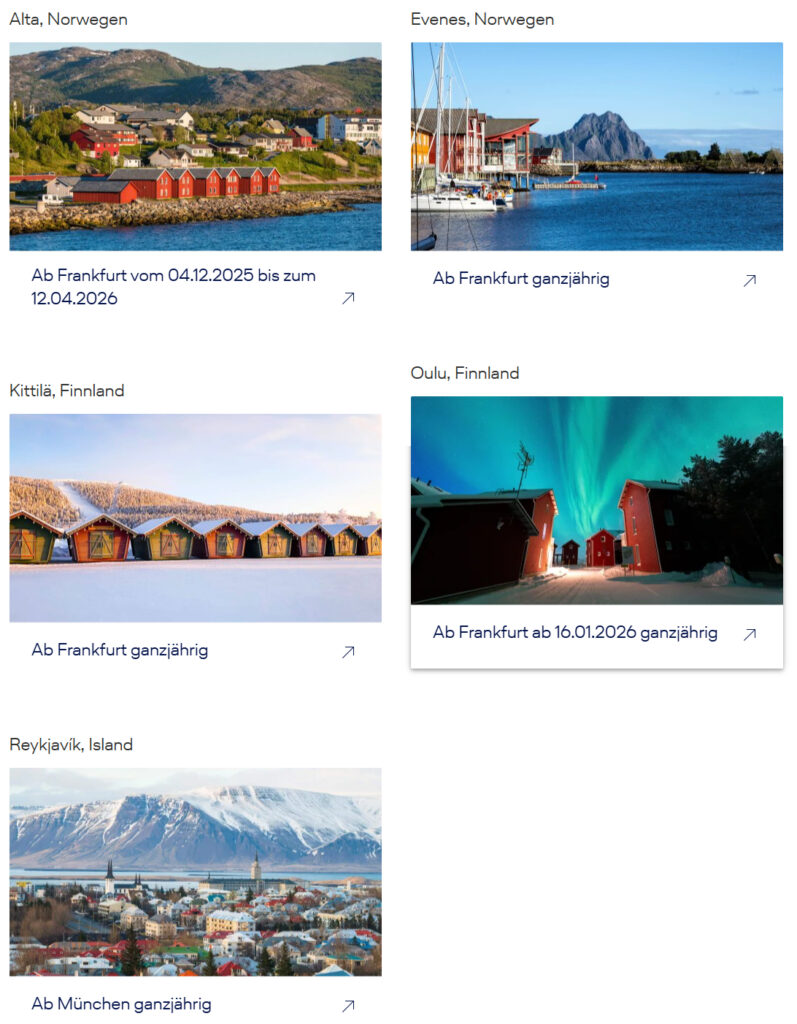Click the Reykjavík cityscape photo
The height and width of the screenshot is (1024, 797).
click(195, 868)
